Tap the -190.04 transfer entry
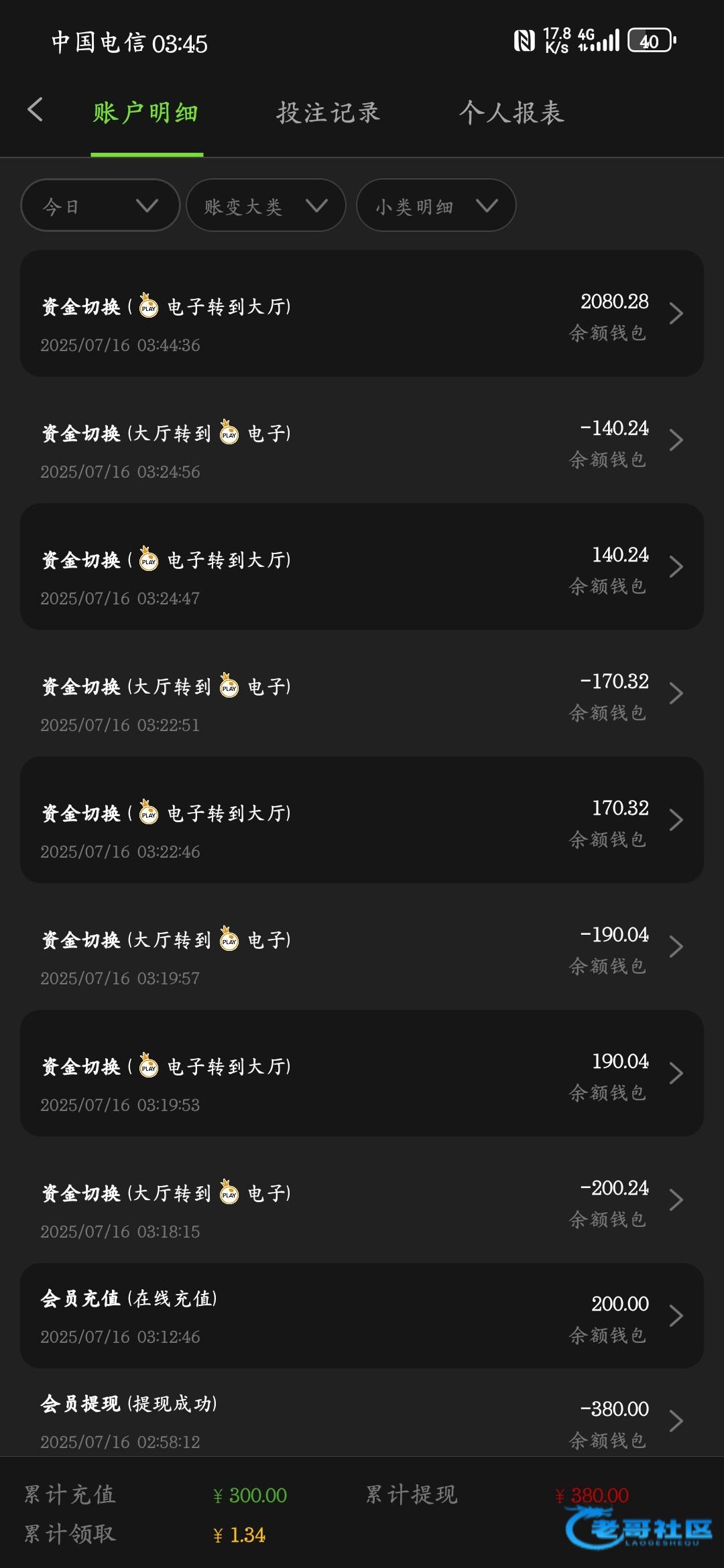This screenshot has width=724, height=1568. click(362, 947)
